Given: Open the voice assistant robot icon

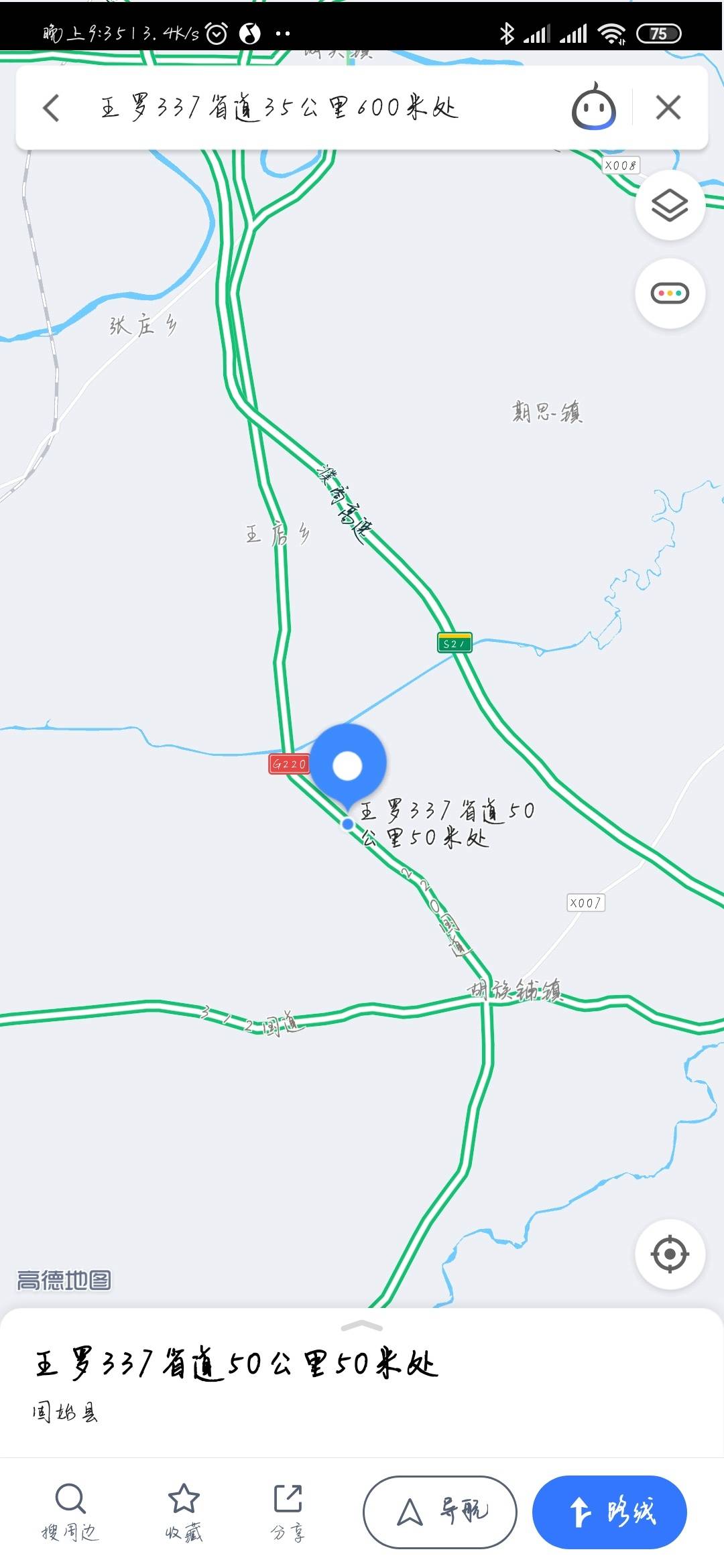Looking at the screenshot, I should click(593, 107).
